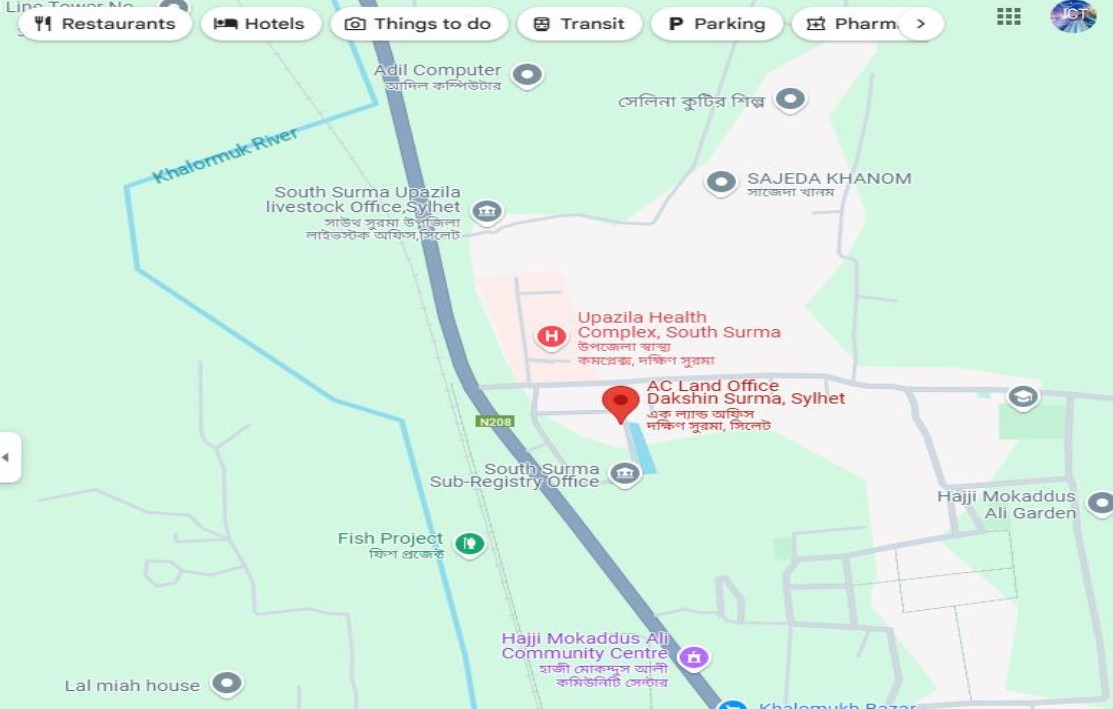The width and height of the screenshot is (1113, 709).
Task: Tap the AC Land Office red pin
Action: click(620, 403)
